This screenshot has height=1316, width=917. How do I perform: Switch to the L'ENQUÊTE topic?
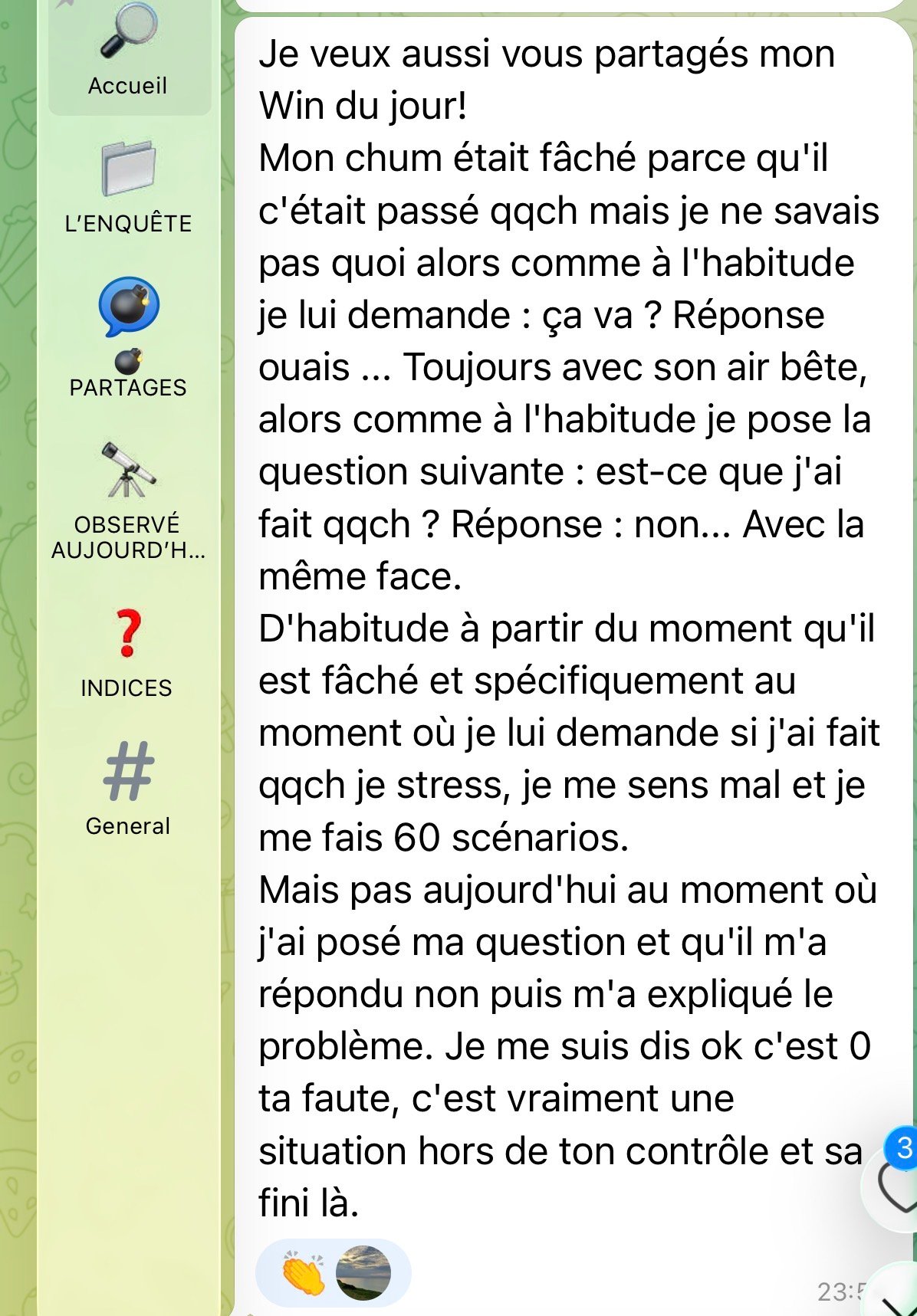[128, 186]
